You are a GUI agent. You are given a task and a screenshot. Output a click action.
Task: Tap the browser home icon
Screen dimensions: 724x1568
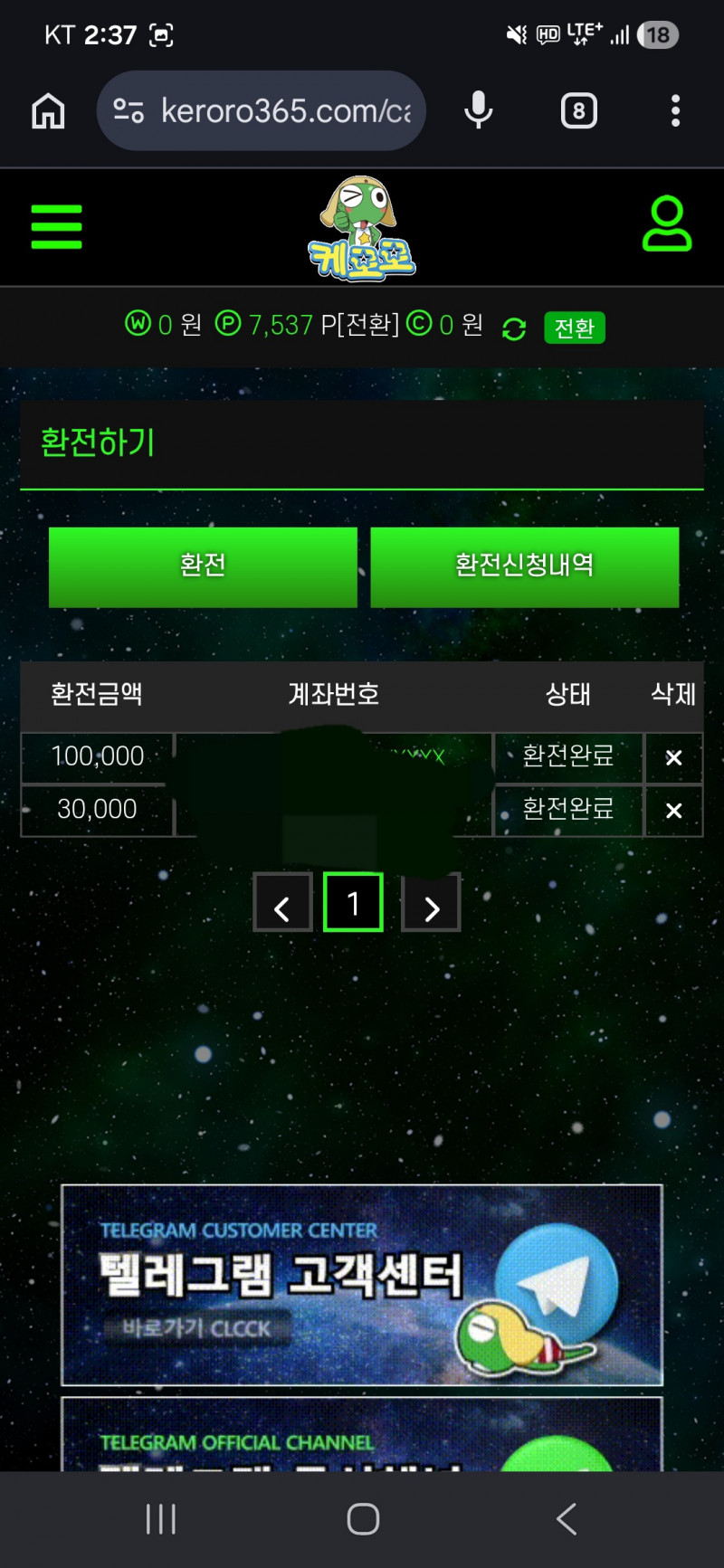coord(49,111)
